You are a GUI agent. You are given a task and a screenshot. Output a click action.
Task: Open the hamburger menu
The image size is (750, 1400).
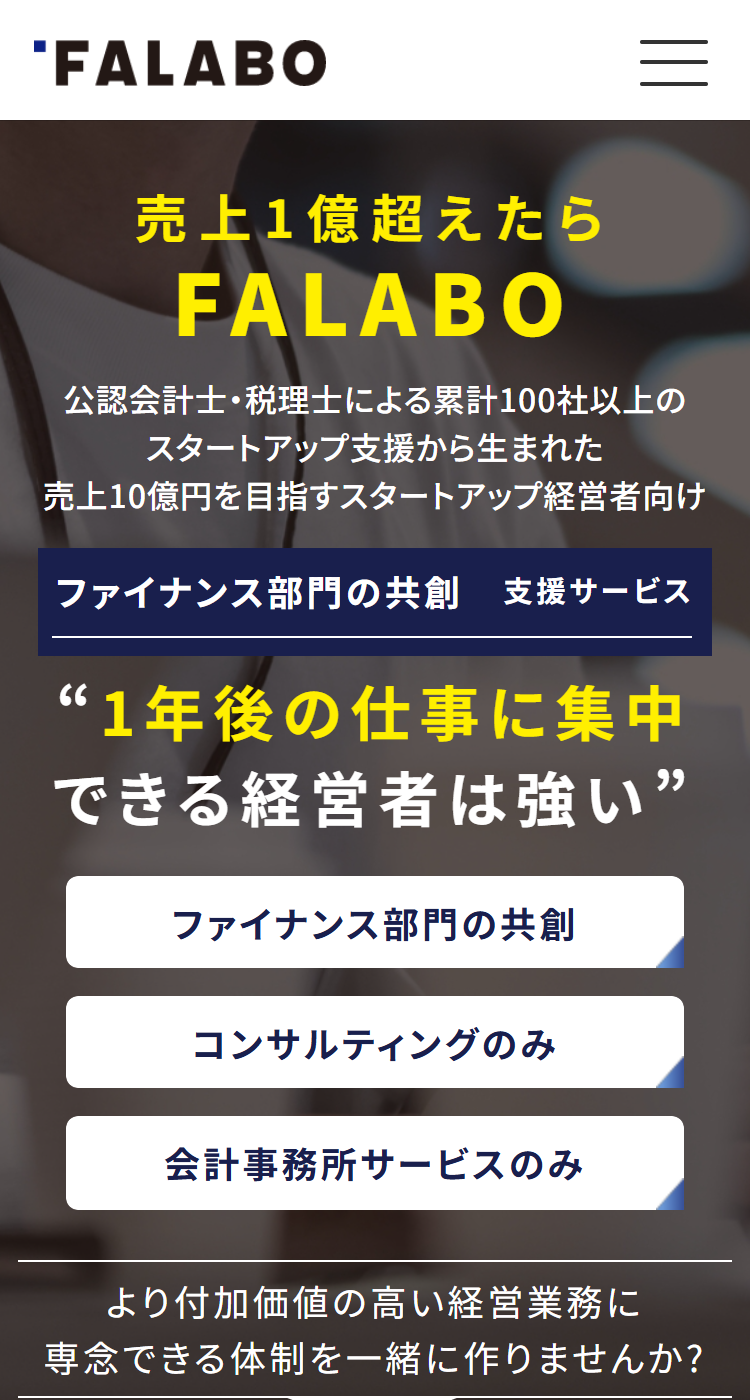pyautogui.click(x=674, y=63)
